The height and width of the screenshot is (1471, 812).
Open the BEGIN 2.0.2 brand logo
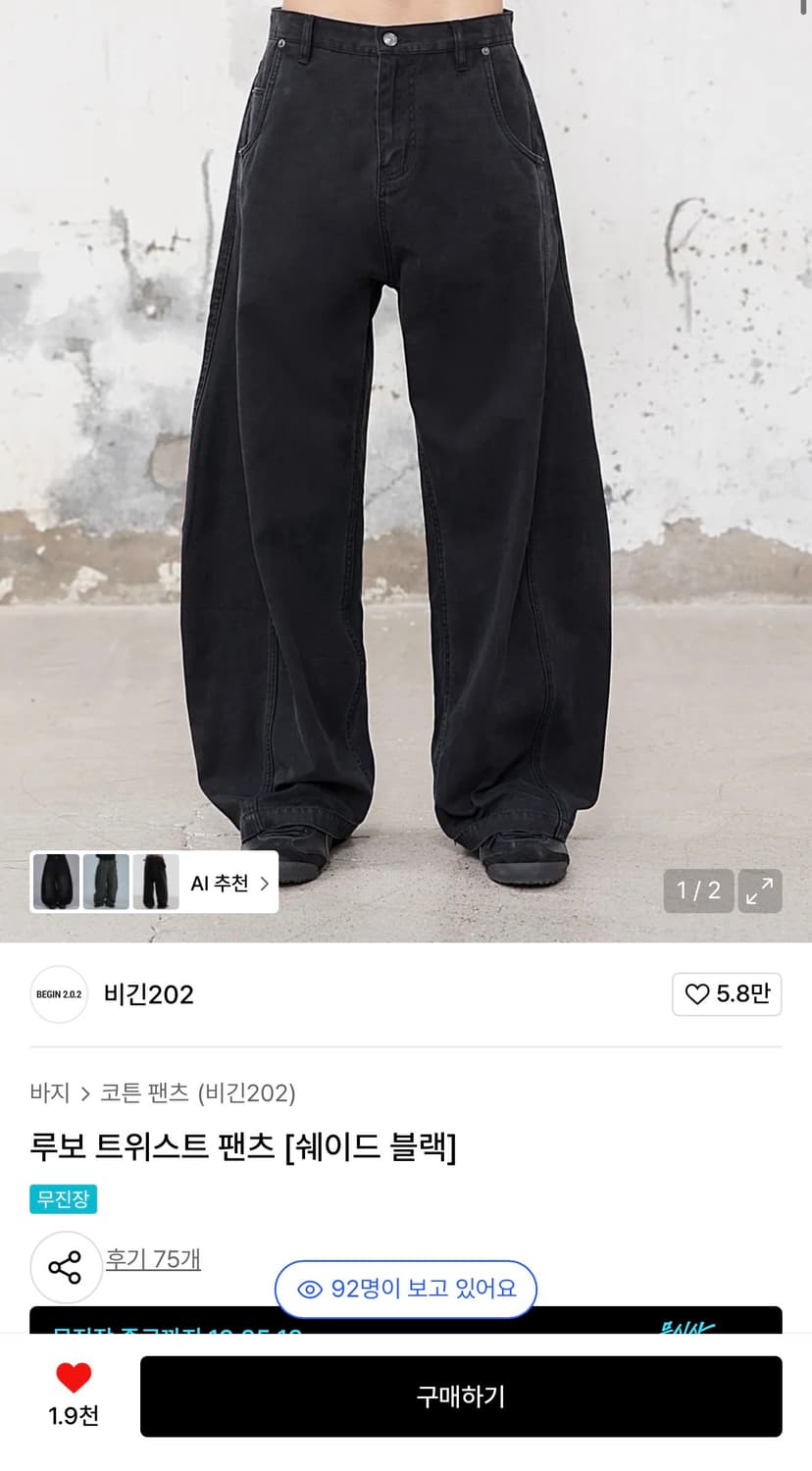59,994
